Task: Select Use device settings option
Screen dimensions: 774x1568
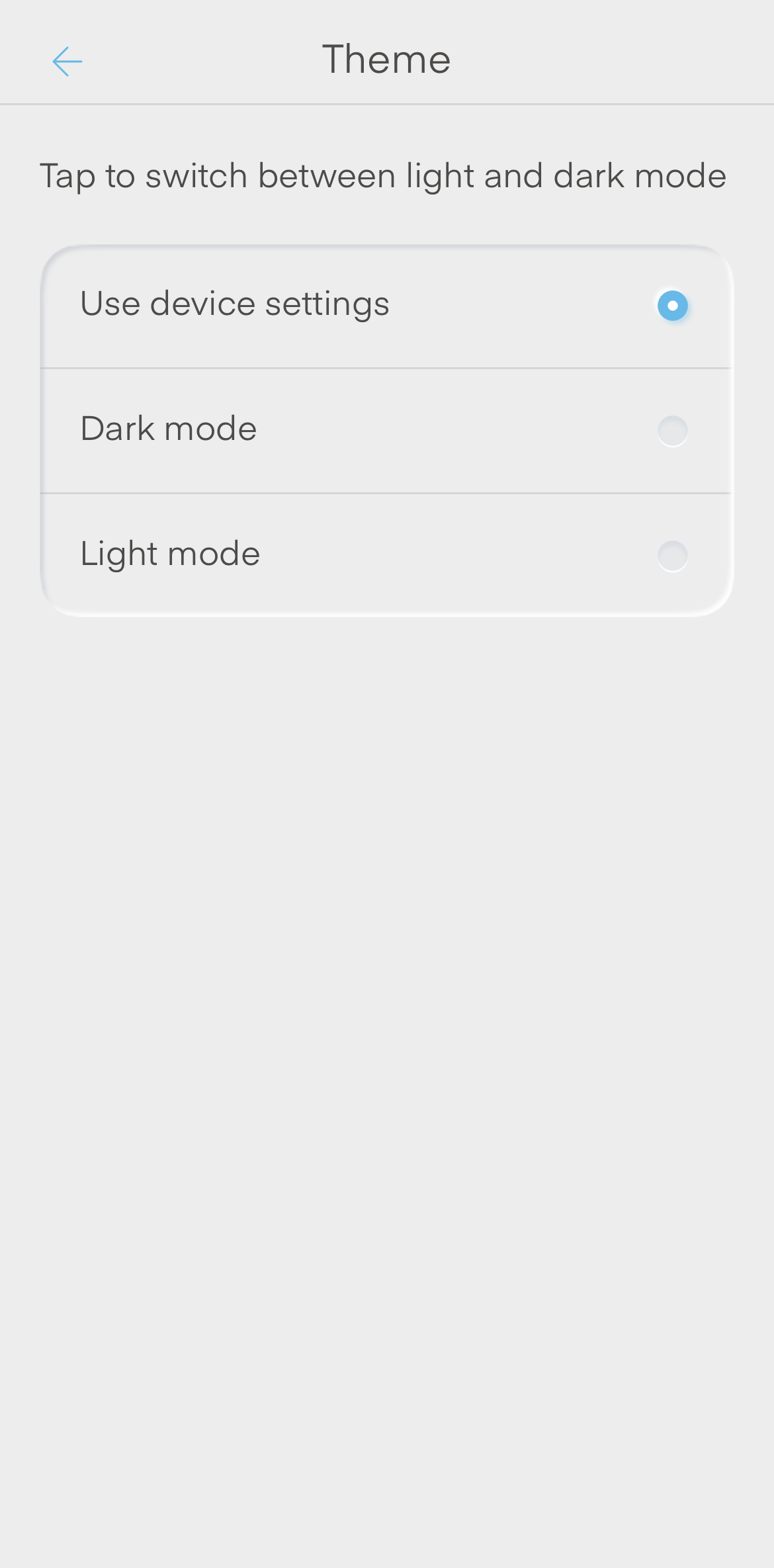Action: pyautogui.click(x=672, y=306)
